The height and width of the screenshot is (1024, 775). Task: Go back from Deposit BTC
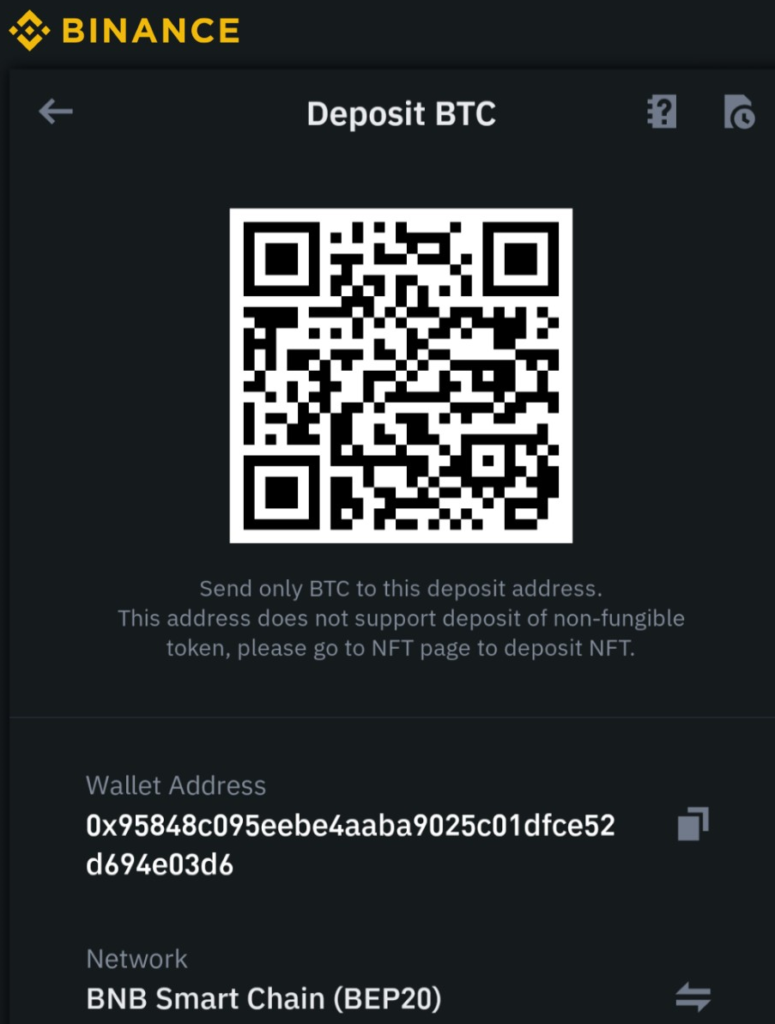coord(55,111)
